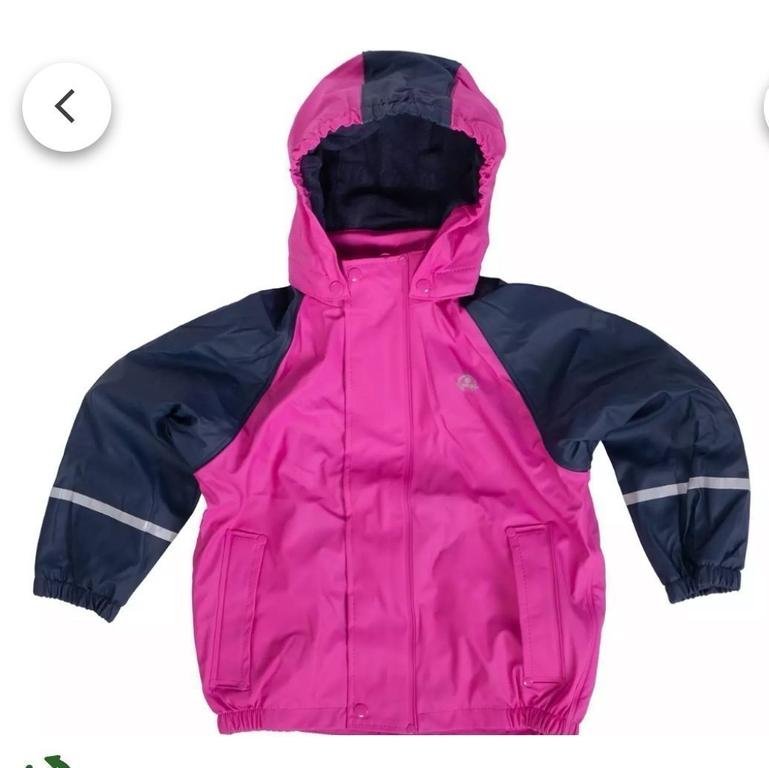Screen dimensions: 769x768
Task: Go back using the arrow button
Action: coord(66,107)
